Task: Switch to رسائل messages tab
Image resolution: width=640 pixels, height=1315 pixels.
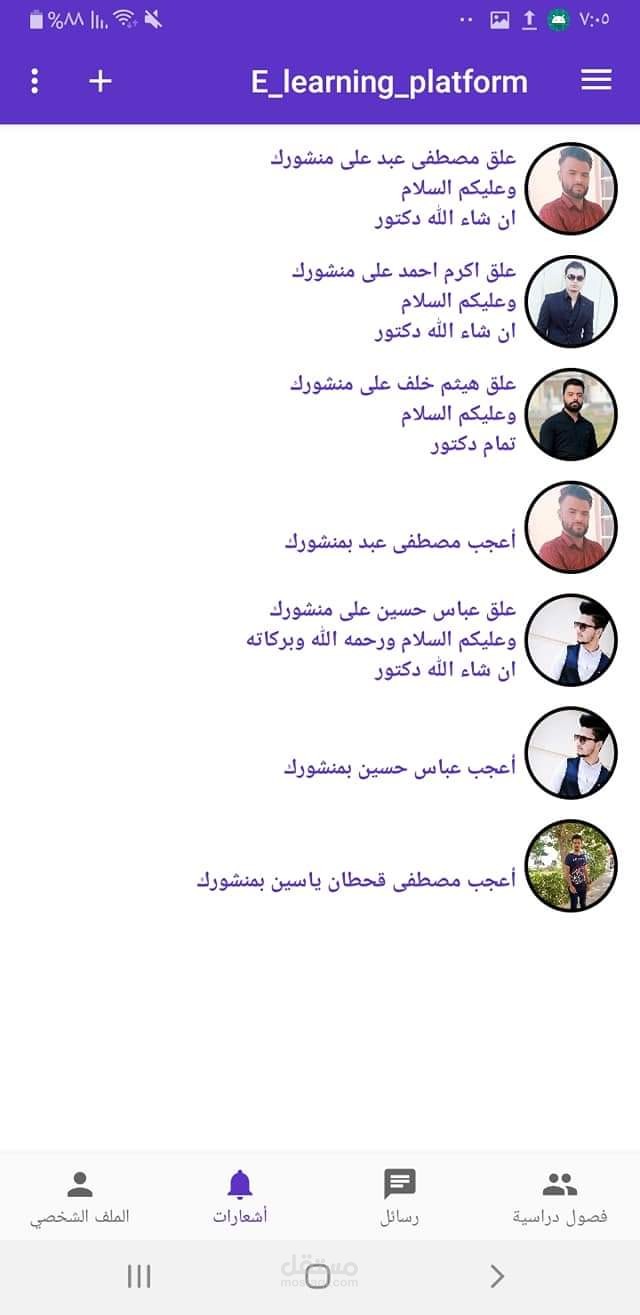Action: click(x=400, y=1197)
